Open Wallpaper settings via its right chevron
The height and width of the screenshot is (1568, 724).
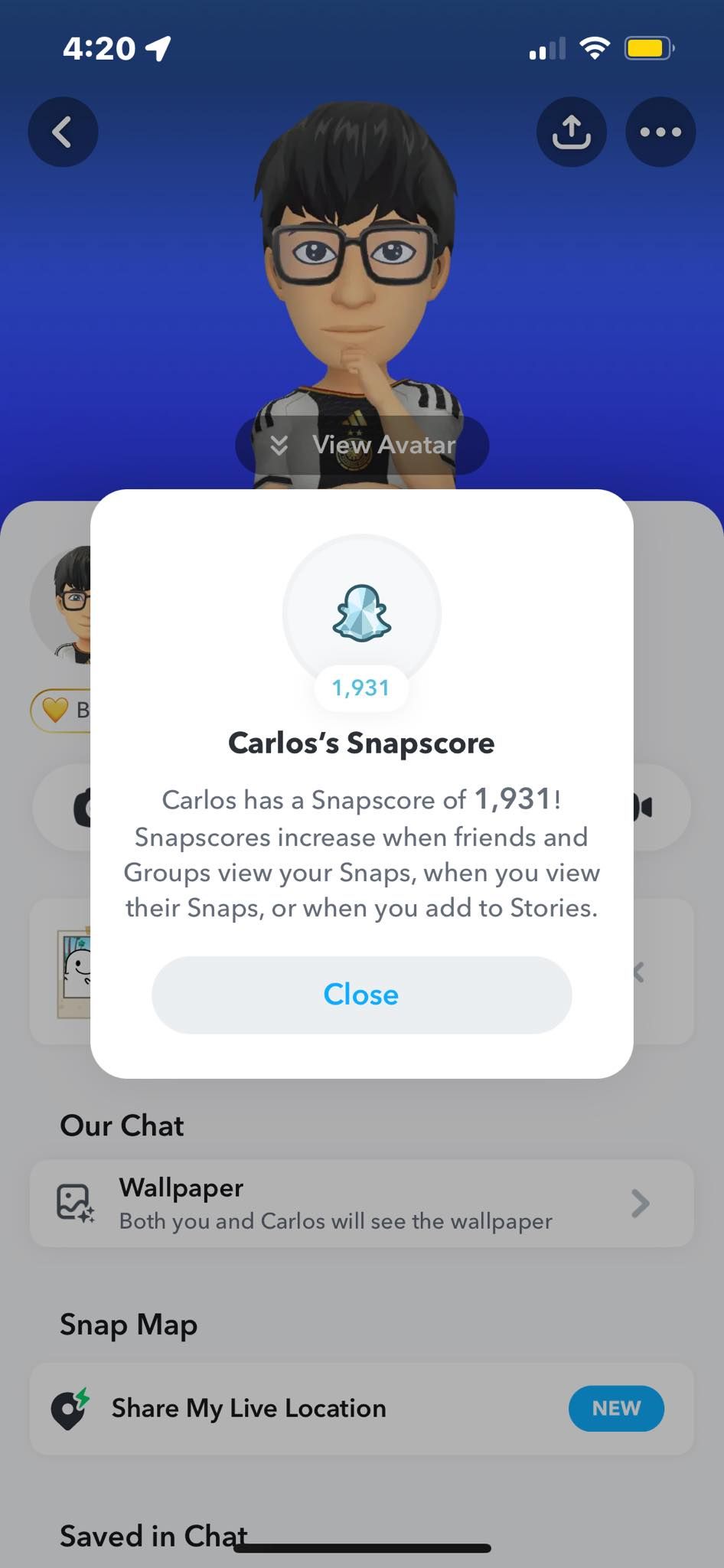tap(640, 1204)
